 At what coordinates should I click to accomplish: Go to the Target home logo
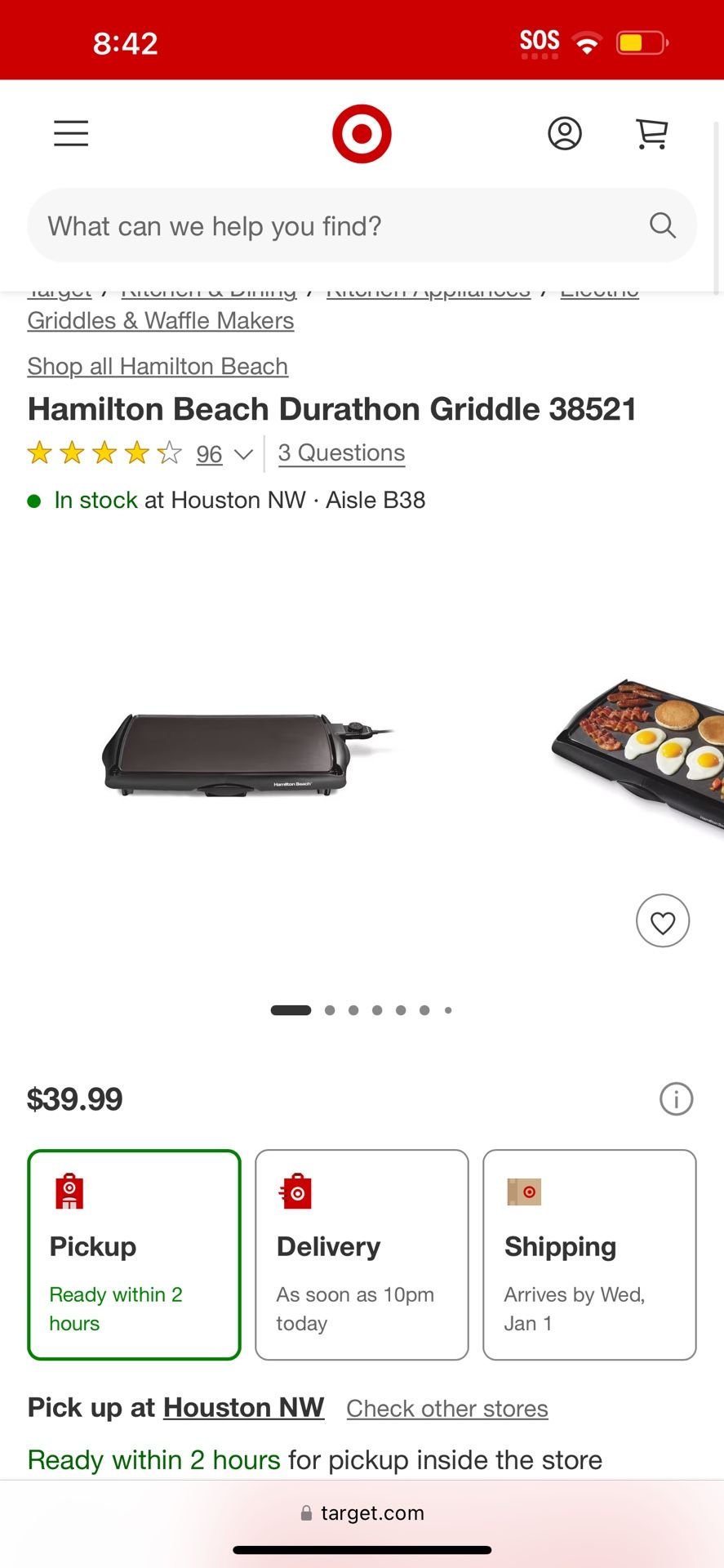coord(362,133)
